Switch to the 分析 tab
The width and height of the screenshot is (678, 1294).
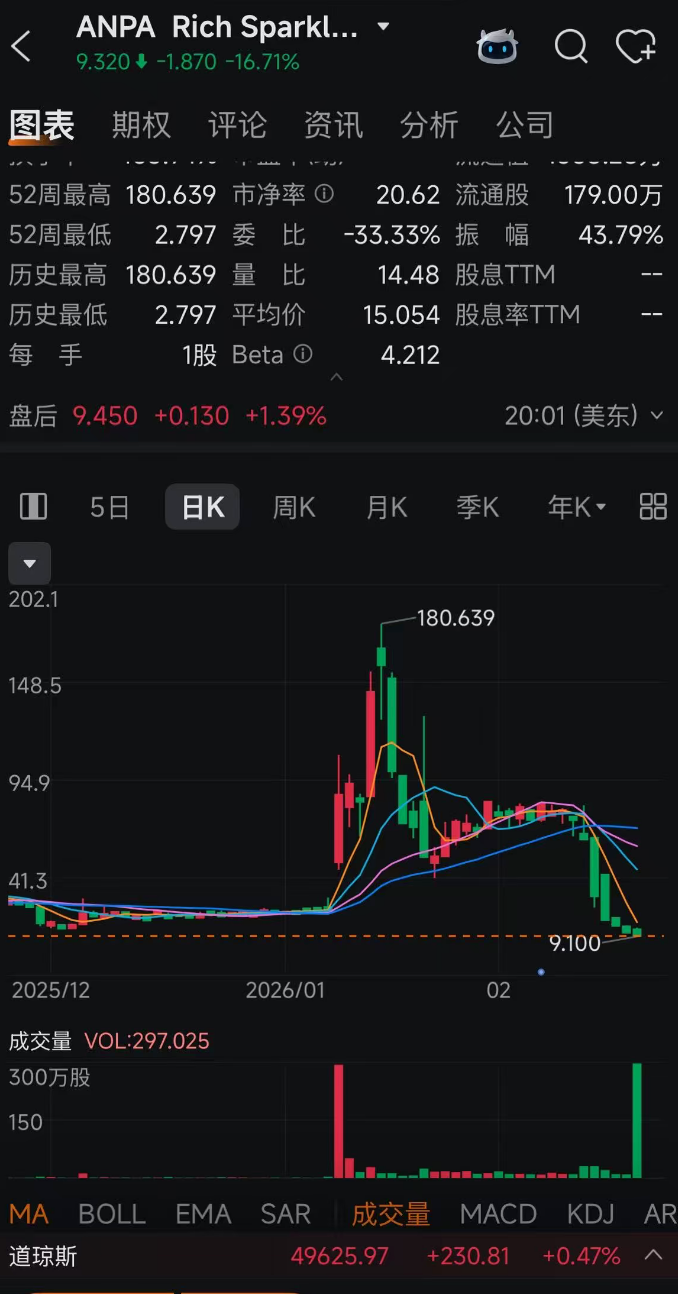pos(429,125)
